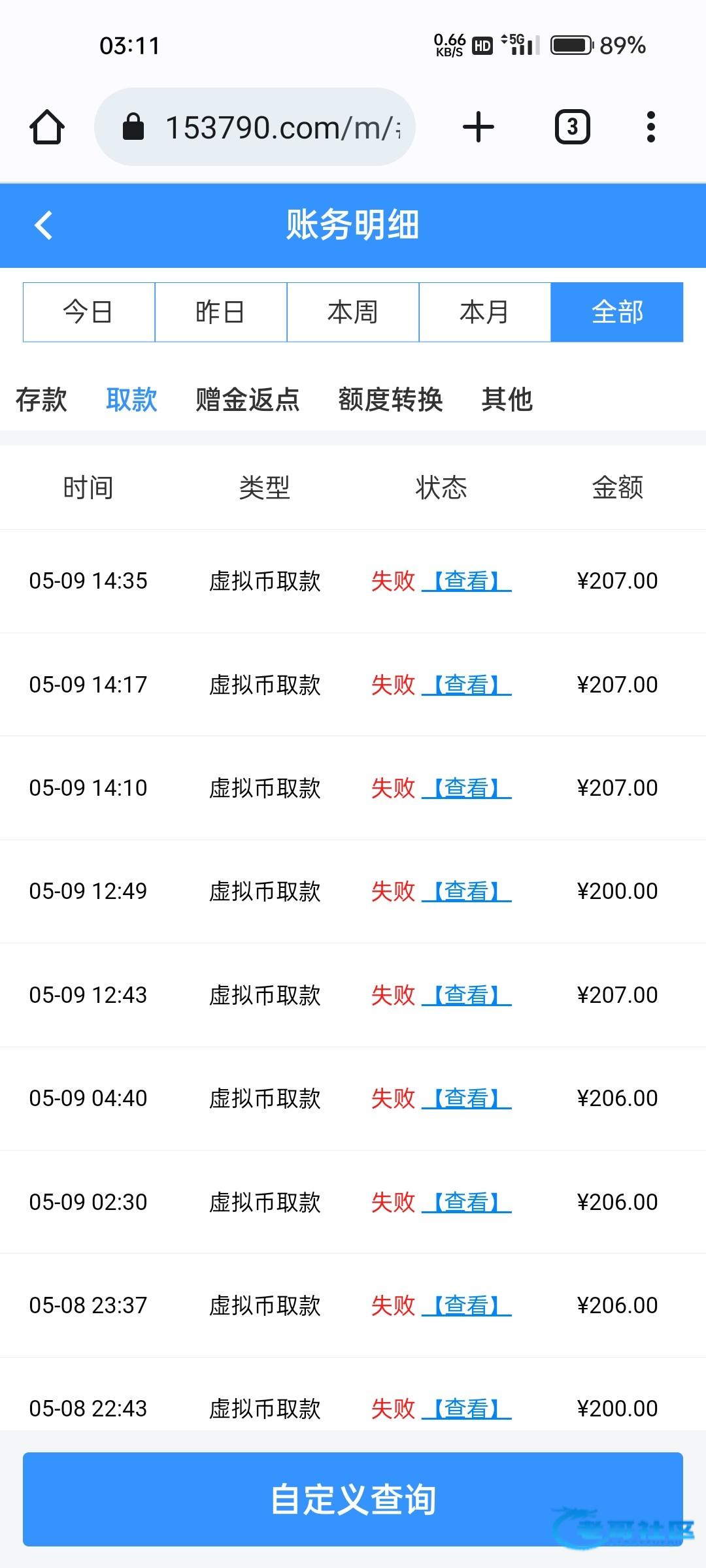The image size is (706, 1568).
Task: Tap the URL address bar
Action: (x=255, y=127)
